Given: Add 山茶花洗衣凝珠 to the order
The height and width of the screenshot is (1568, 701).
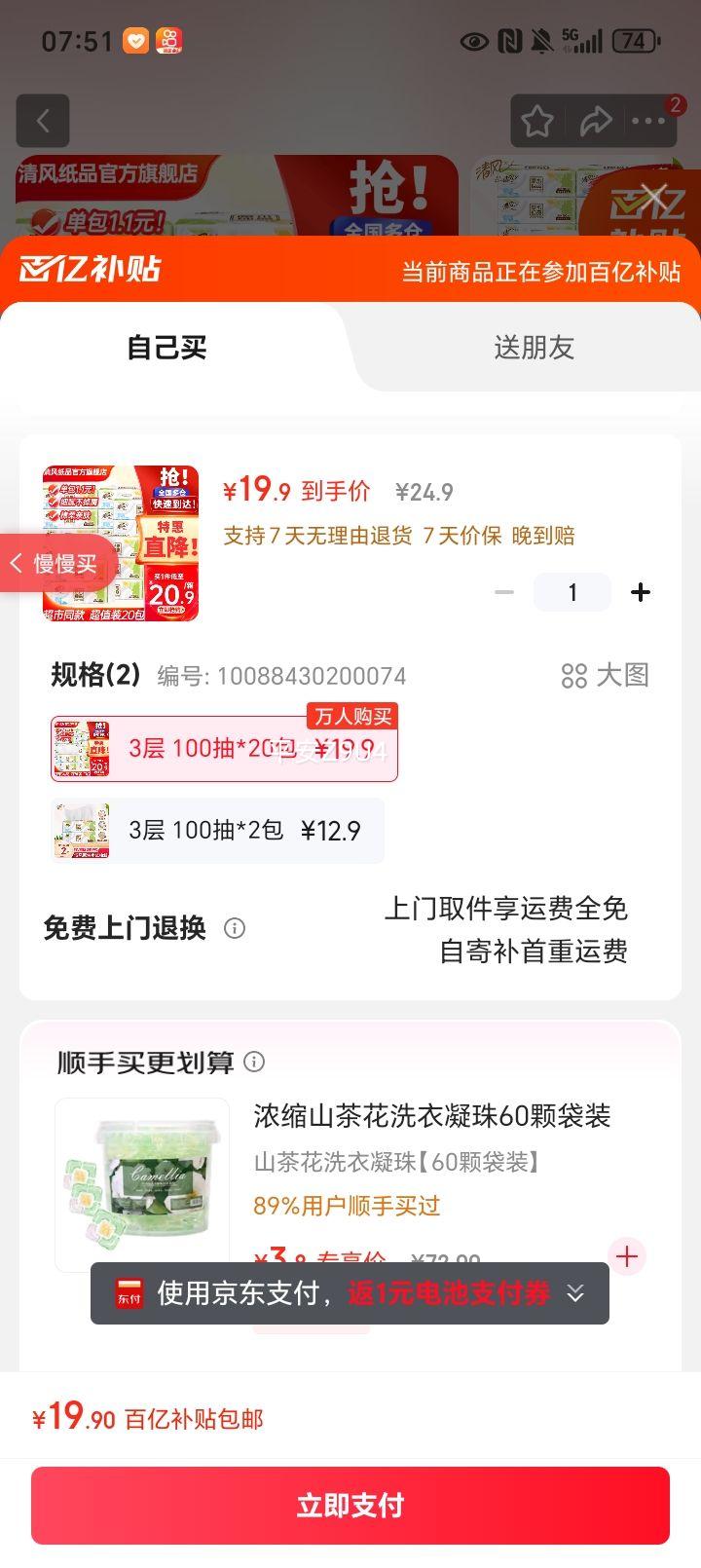Looking at the screenshot, I should (x=626, y=1256).
